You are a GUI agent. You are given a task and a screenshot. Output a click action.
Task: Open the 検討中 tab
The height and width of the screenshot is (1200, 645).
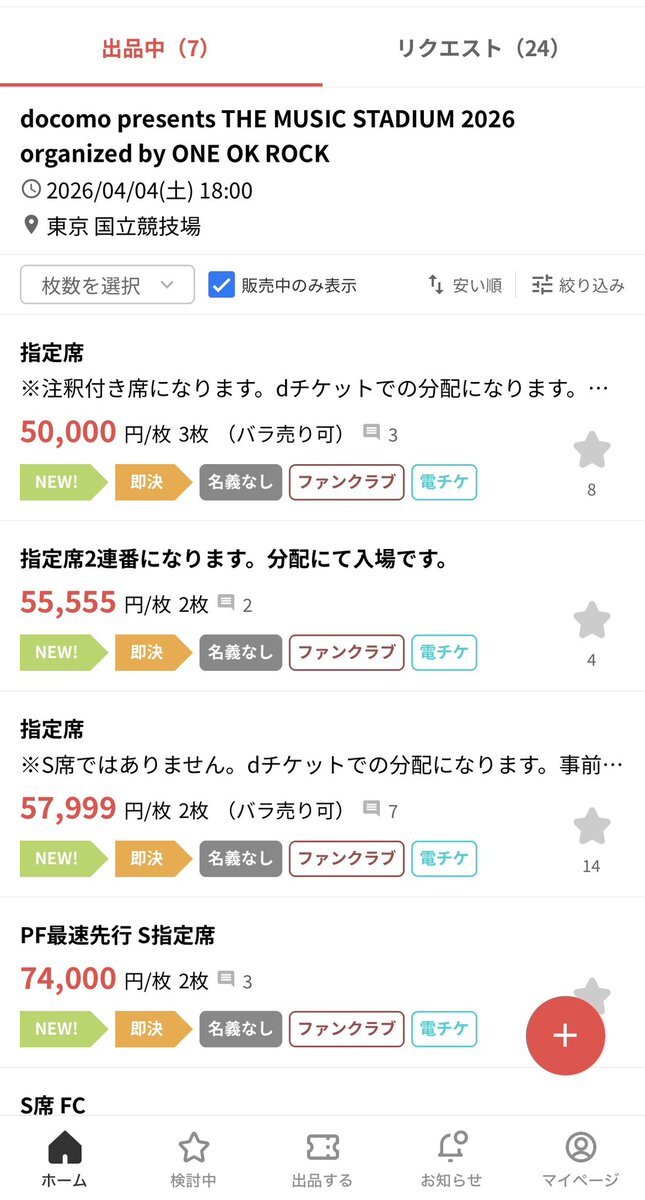[193, 1159]
